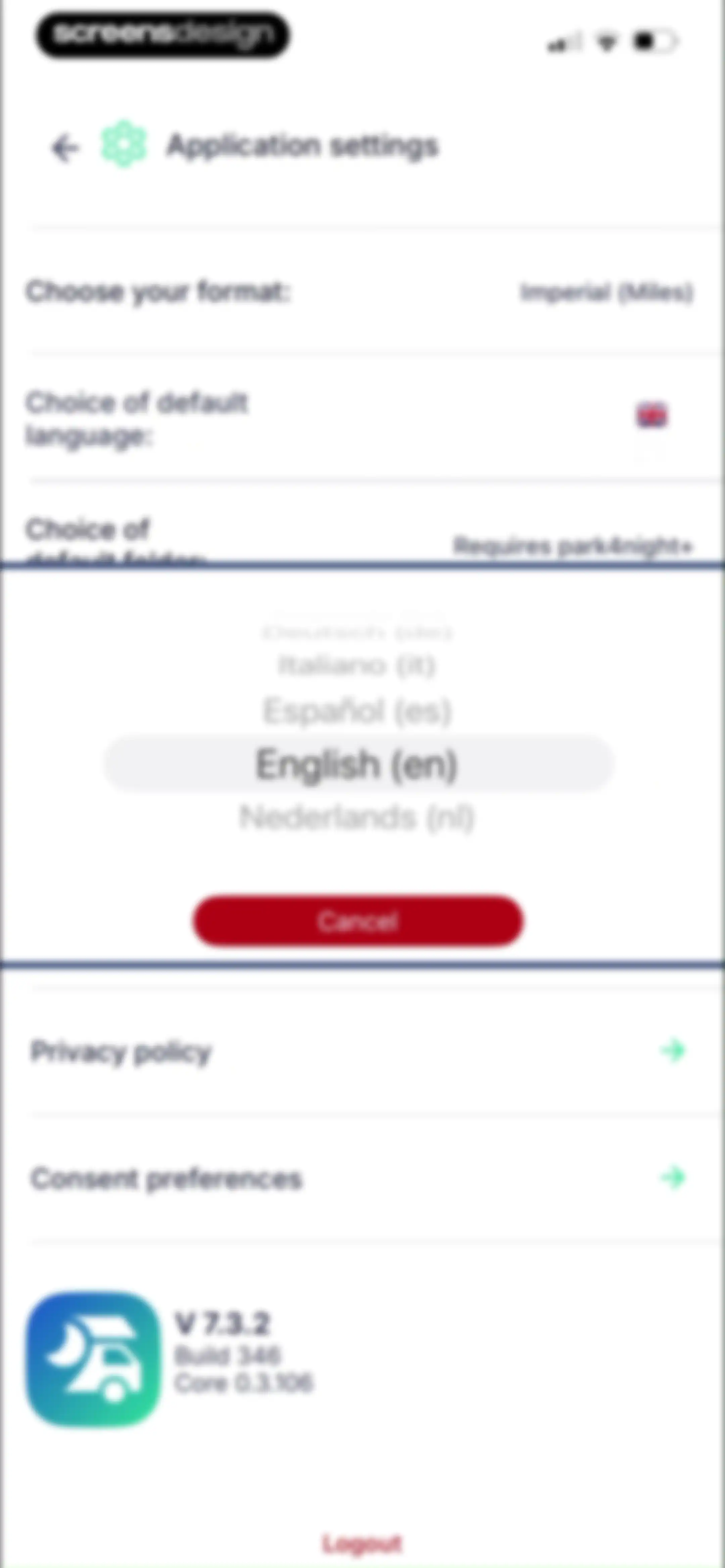Tap the UK flag language selector
Image resolution: width=725 pixels, height=1568 pixels.
651,416
